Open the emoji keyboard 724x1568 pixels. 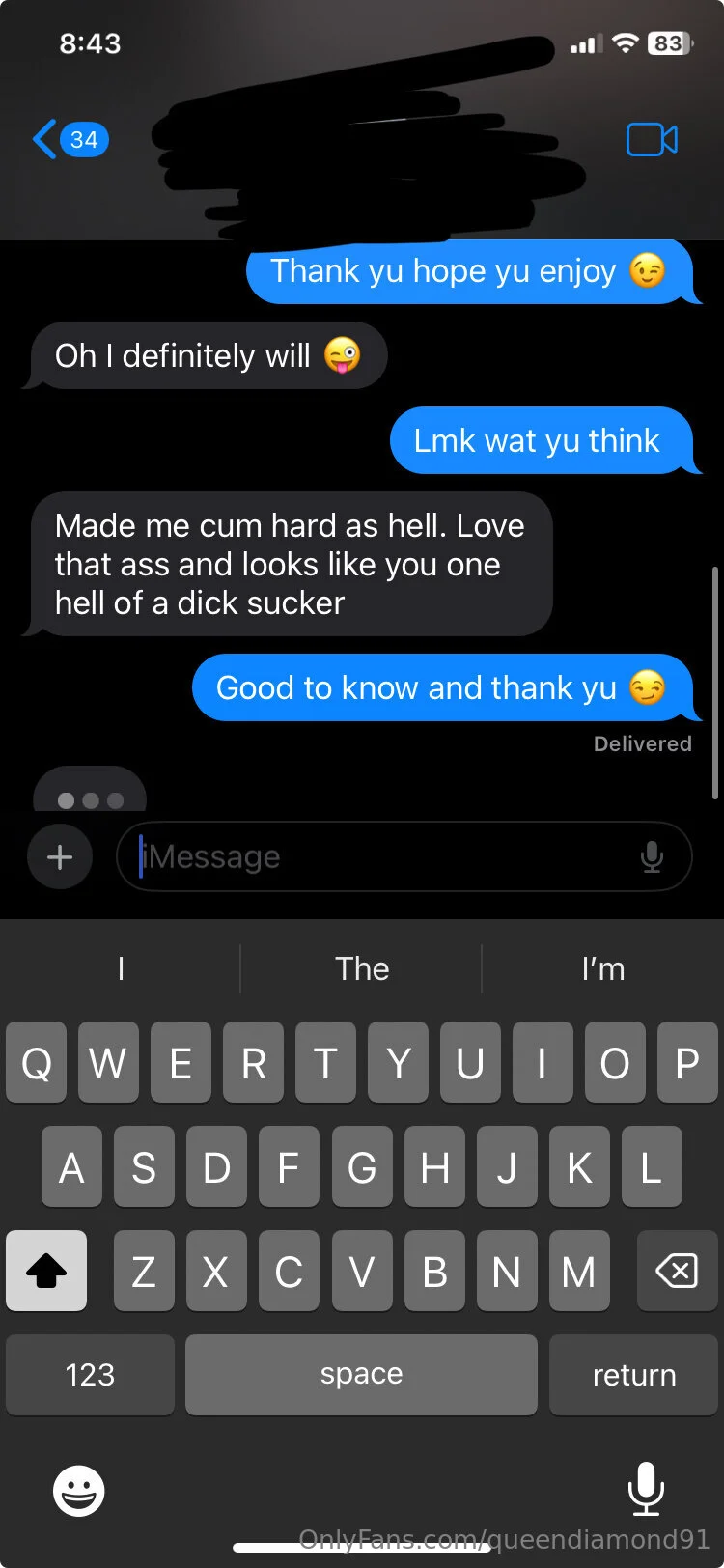(78, 1491)
